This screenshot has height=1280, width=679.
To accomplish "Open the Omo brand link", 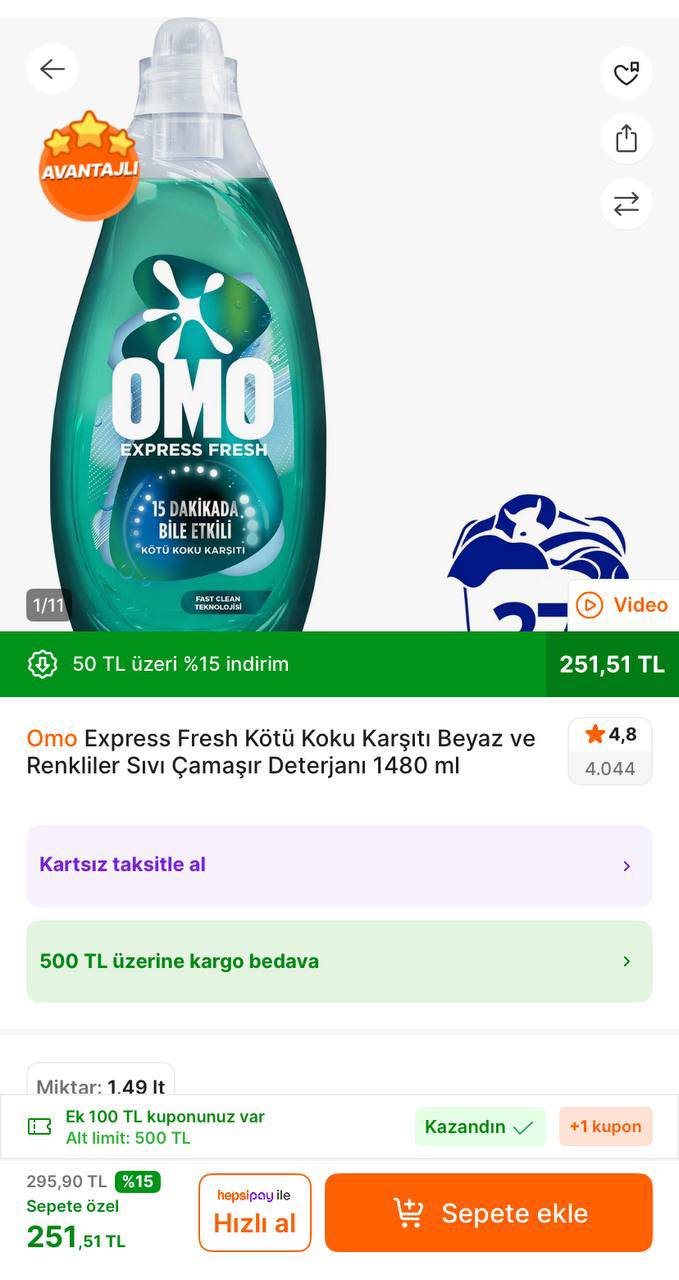I will tap(51, 738).
